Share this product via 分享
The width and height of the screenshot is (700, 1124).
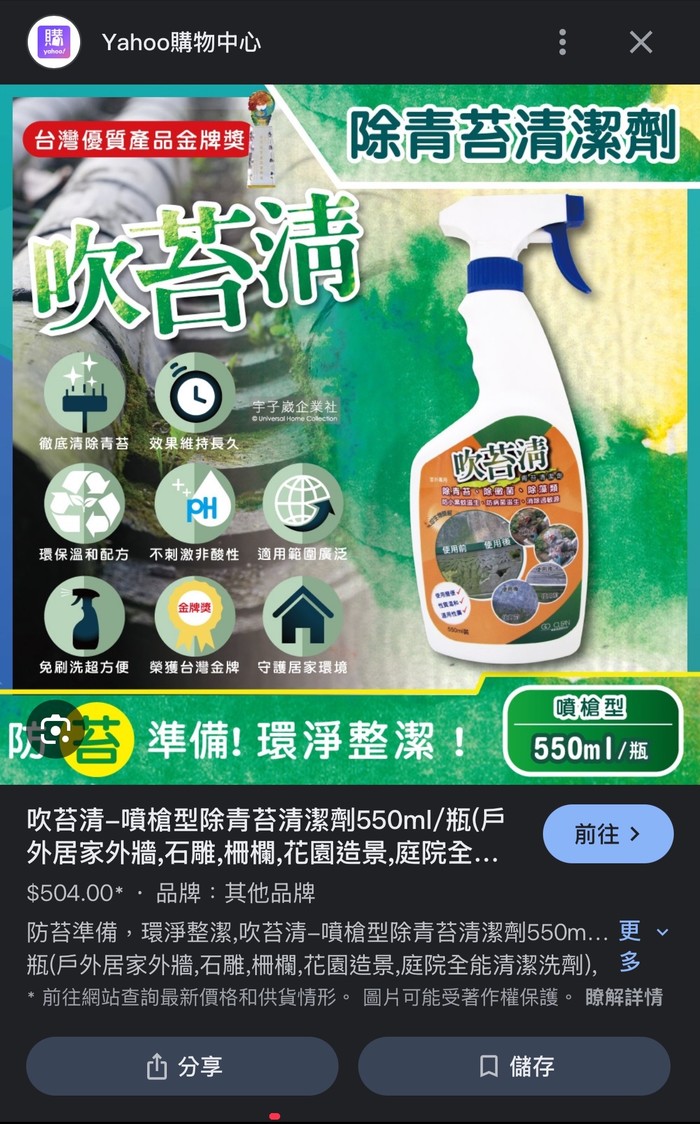pos(182,1066)
